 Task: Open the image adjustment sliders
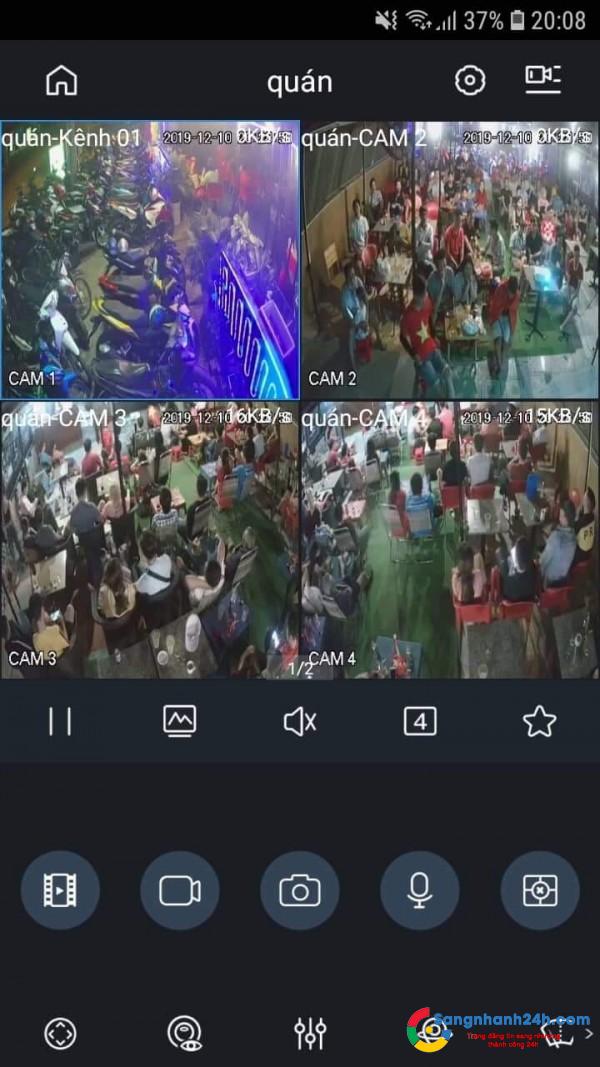click(310, 1033)
